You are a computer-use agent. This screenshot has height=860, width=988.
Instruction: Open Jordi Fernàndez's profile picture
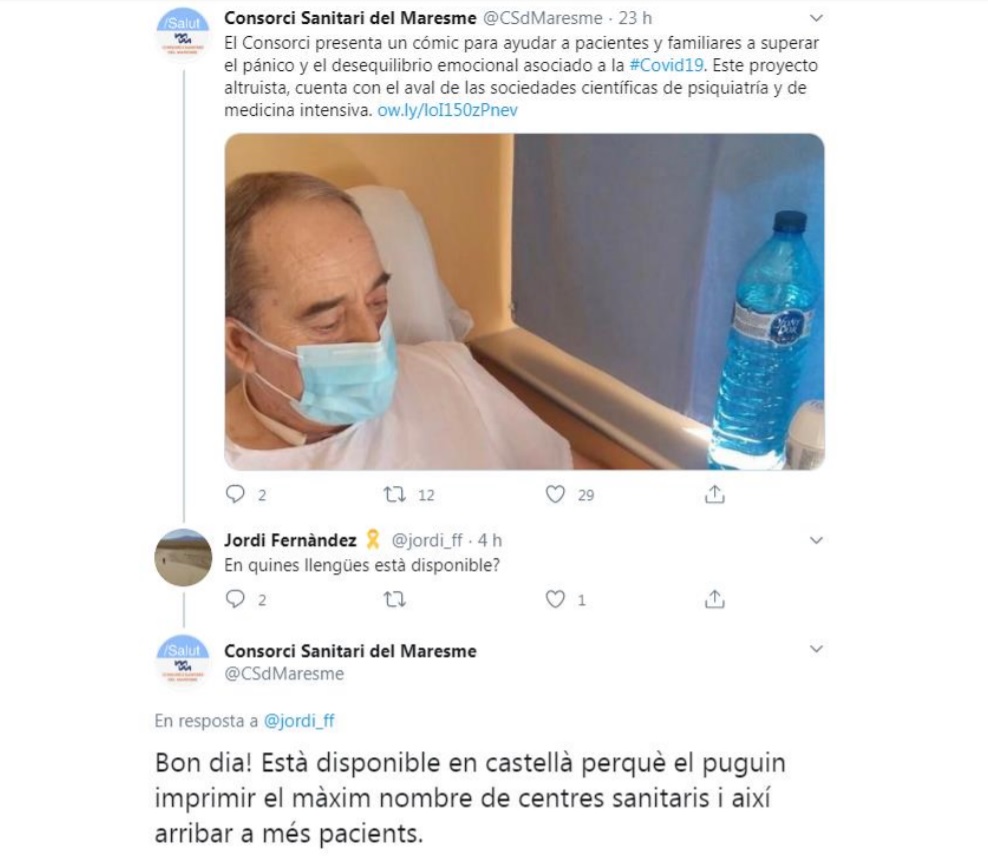(x=183, y=557)
